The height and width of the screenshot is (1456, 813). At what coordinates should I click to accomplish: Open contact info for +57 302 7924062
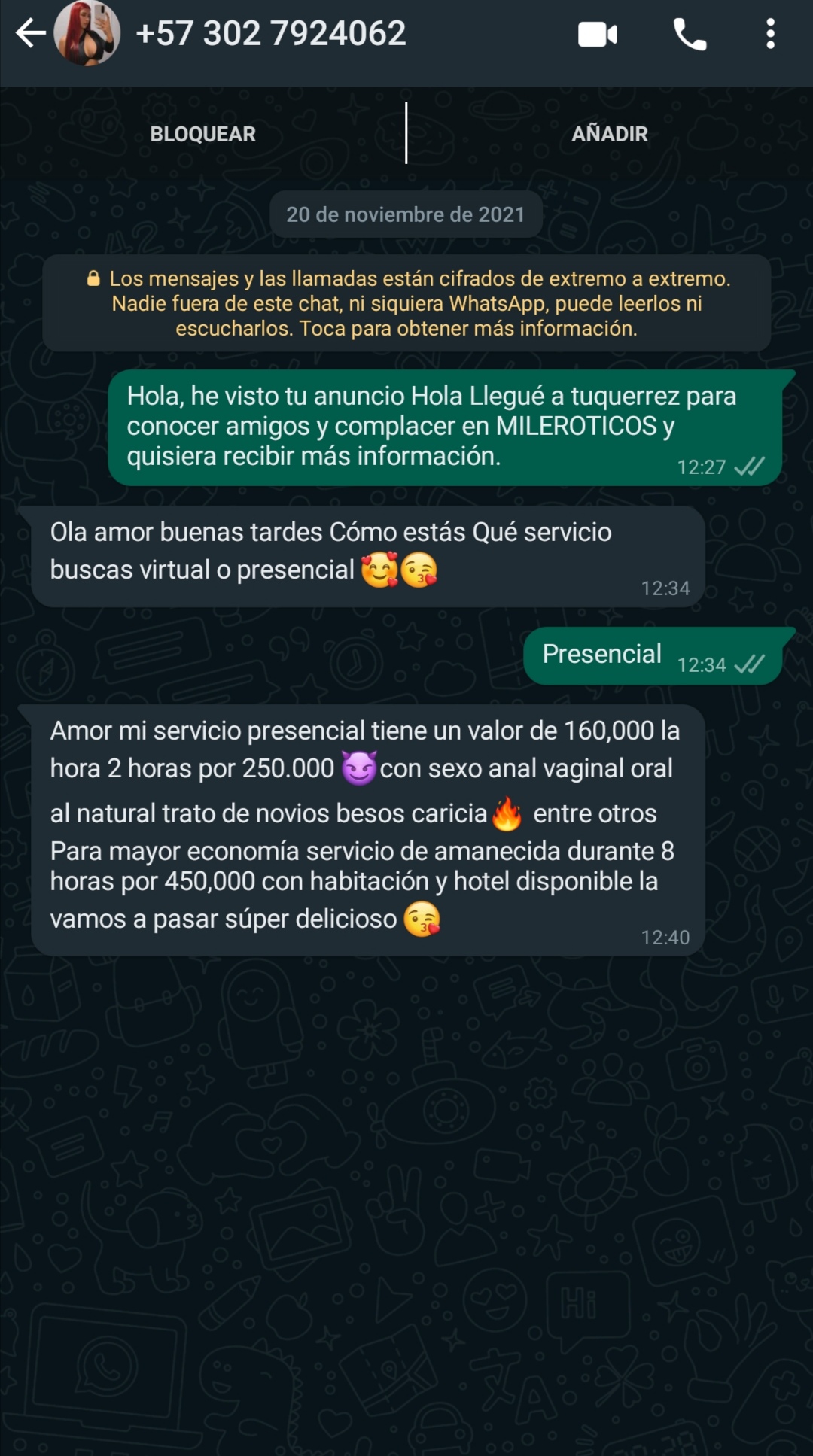click(271, 33)
